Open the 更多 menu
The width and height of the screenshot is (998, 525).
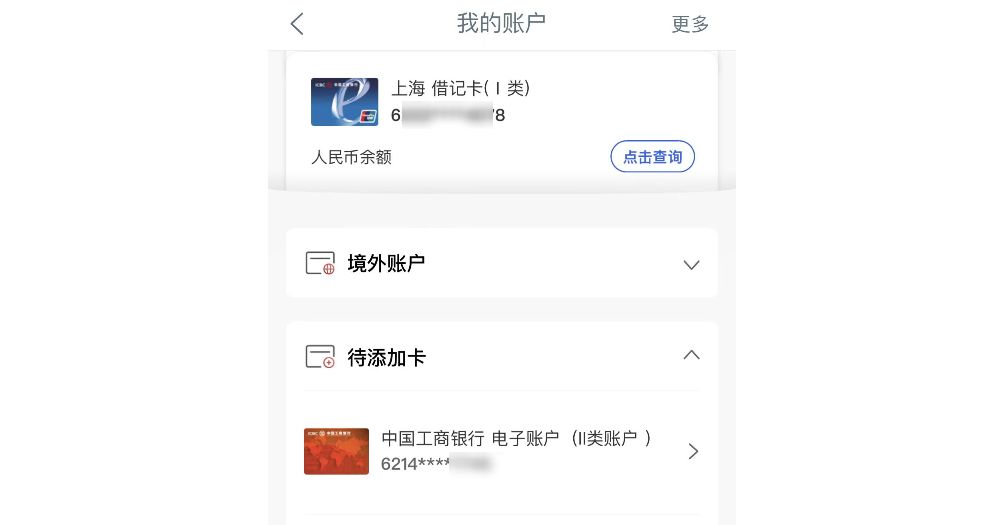(x=689, y=24)
